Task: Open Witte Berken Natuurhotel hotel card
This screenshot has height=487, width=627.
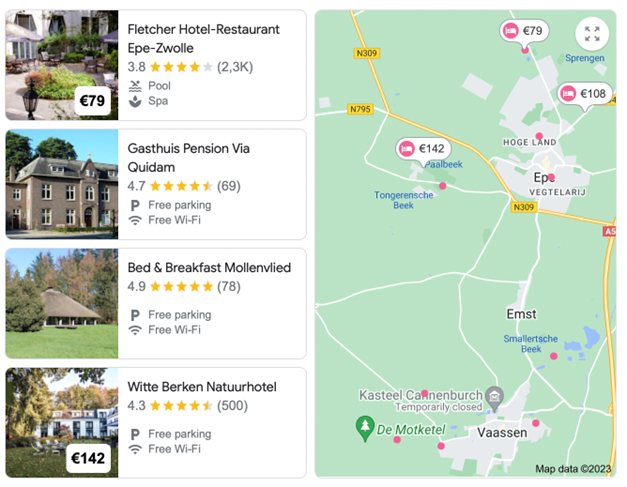Action: (202, 387)
